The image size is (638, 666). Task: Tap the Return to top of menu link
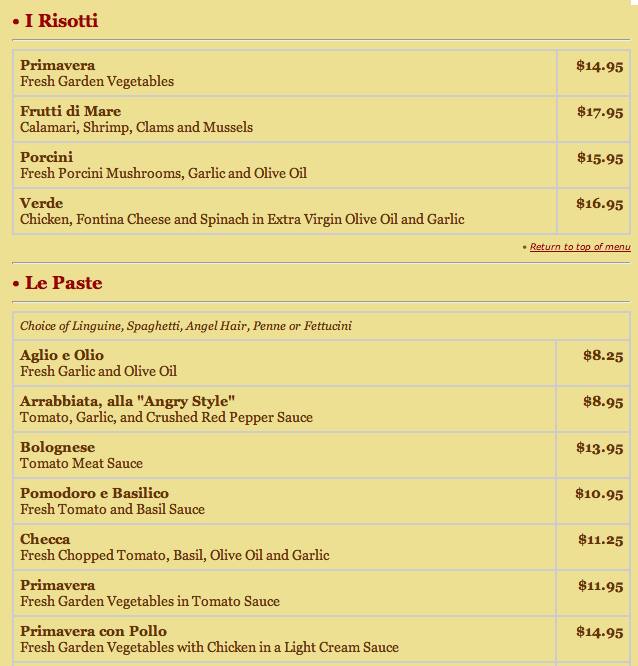pyautogui.click(x=580, y=247)
